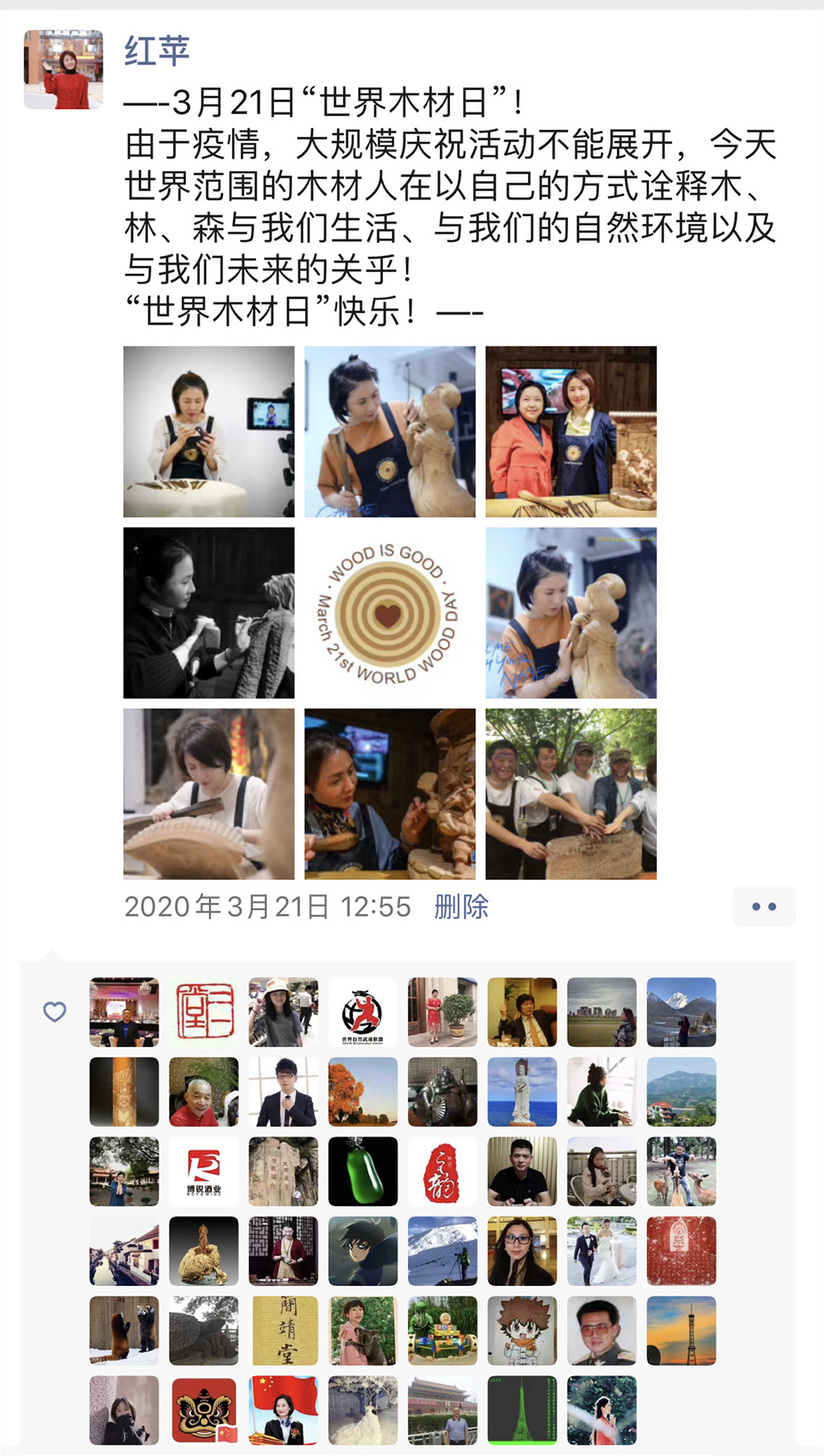
Task: Open the liker with wedding couple avatar
Action: click(601, 1251)
